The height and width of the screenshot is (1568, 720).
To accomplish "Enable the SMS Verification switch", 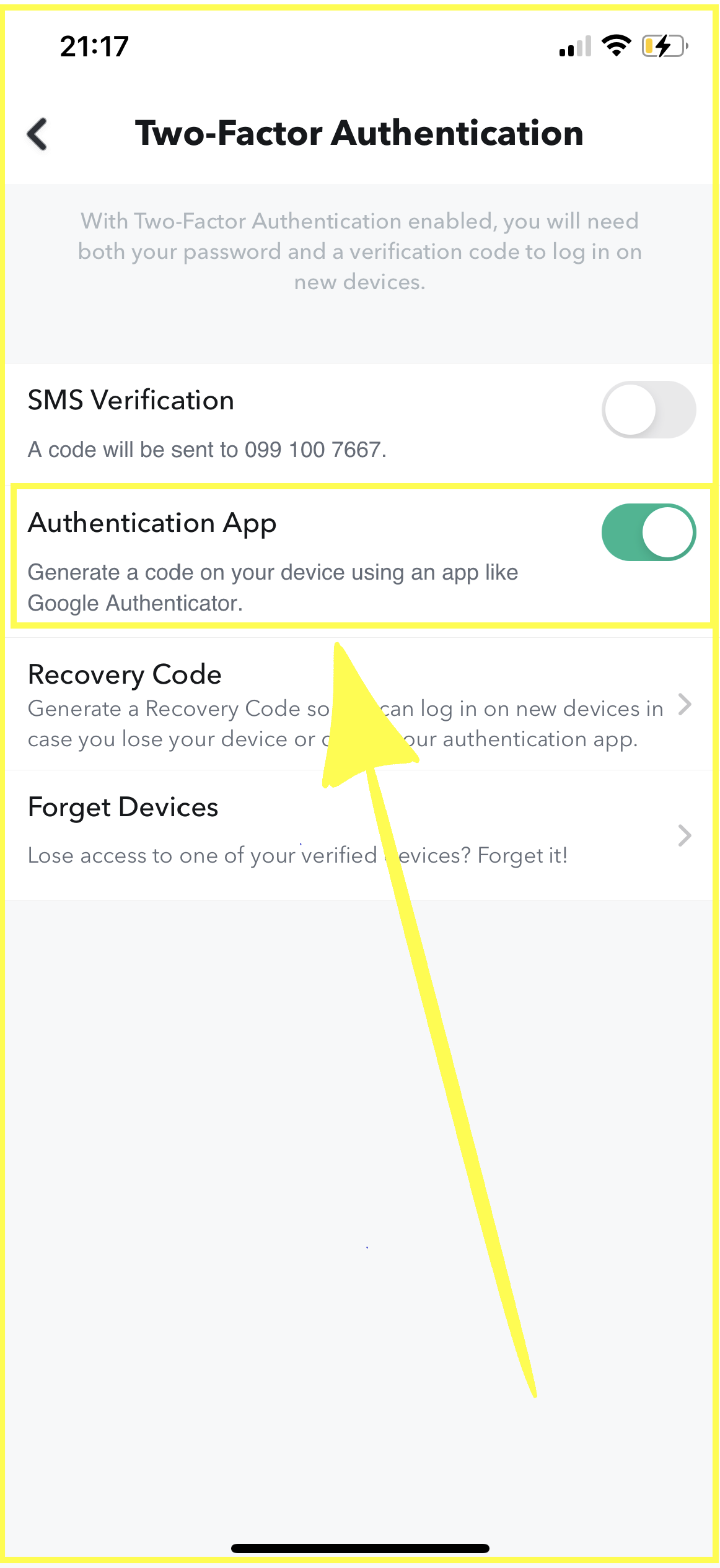I will click(x=648, y=409).
